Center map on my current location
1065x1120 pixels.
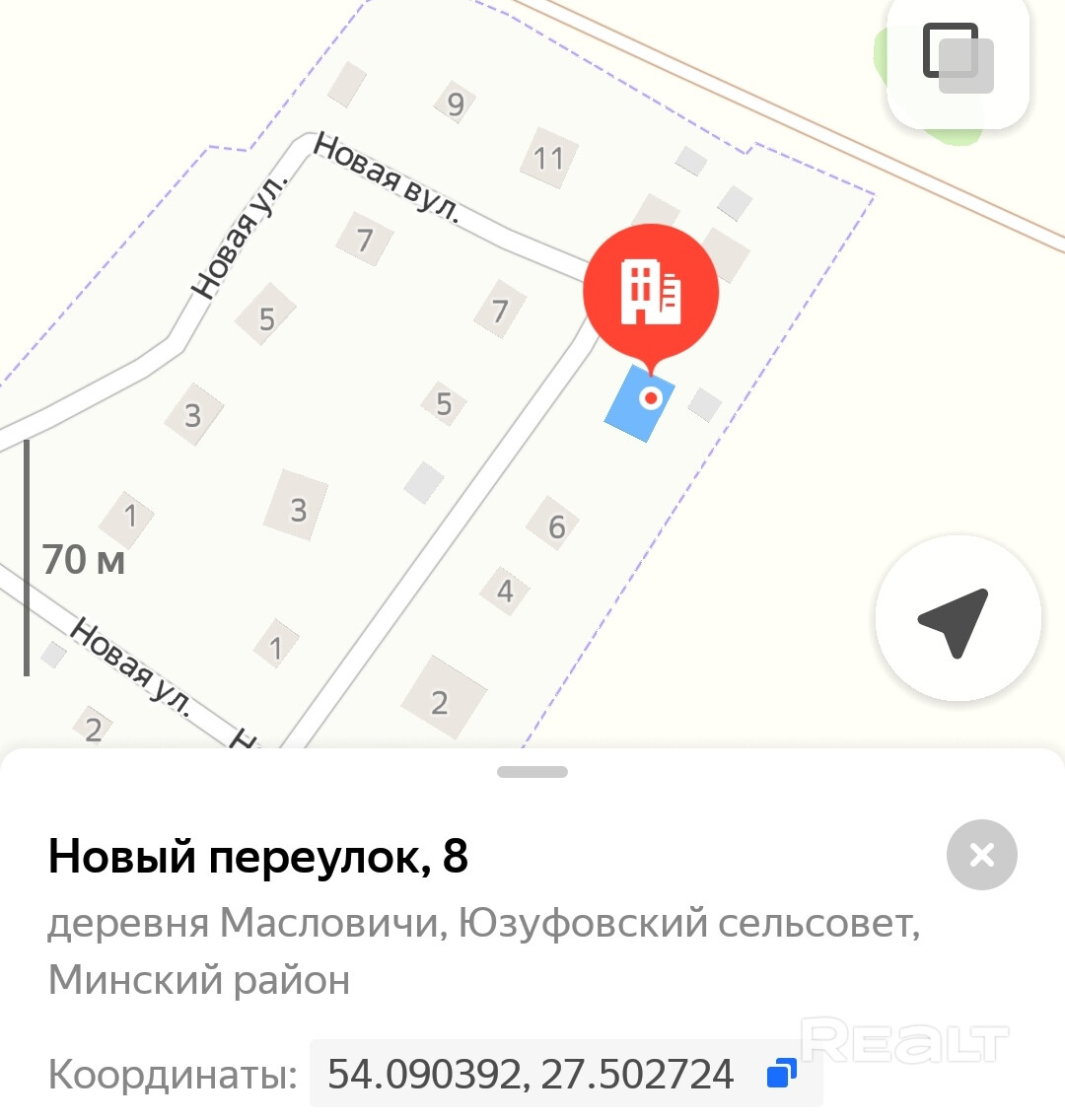click(957, 620)
